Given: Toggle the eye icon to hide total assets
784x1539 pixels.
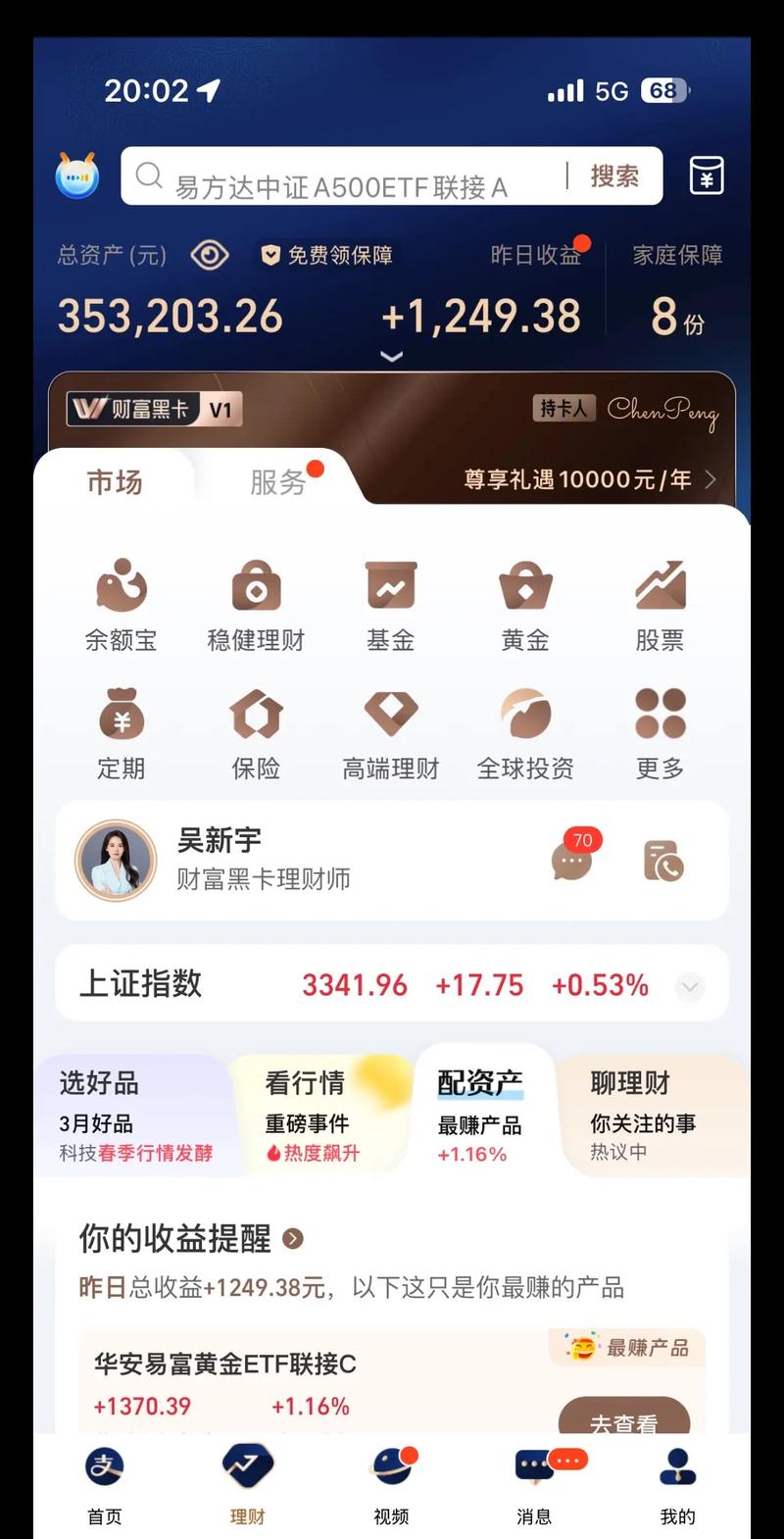Looking at the screenshot, I should click(x=208, y=255).
